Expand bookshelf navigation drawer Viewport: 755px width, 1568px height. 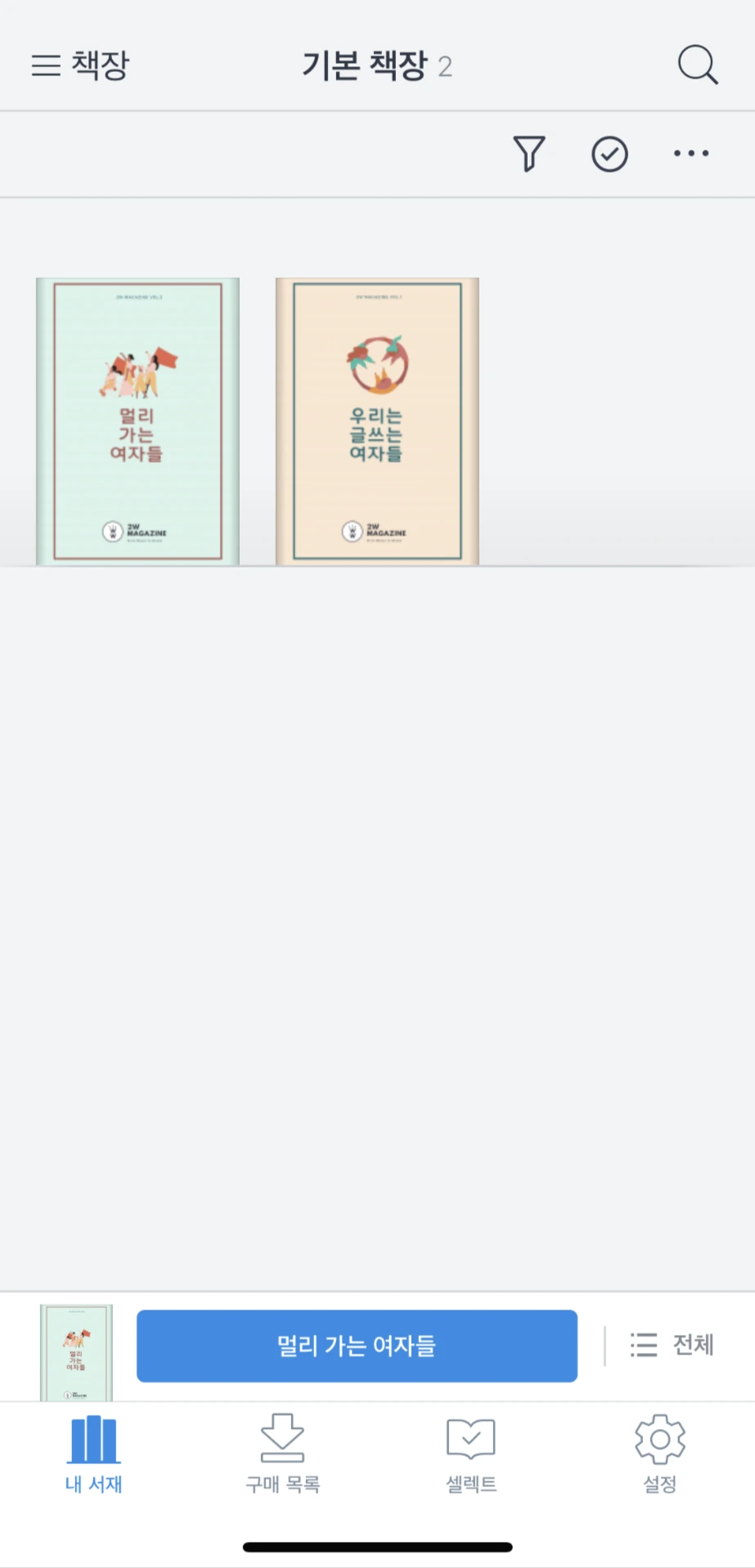[45, 65]
